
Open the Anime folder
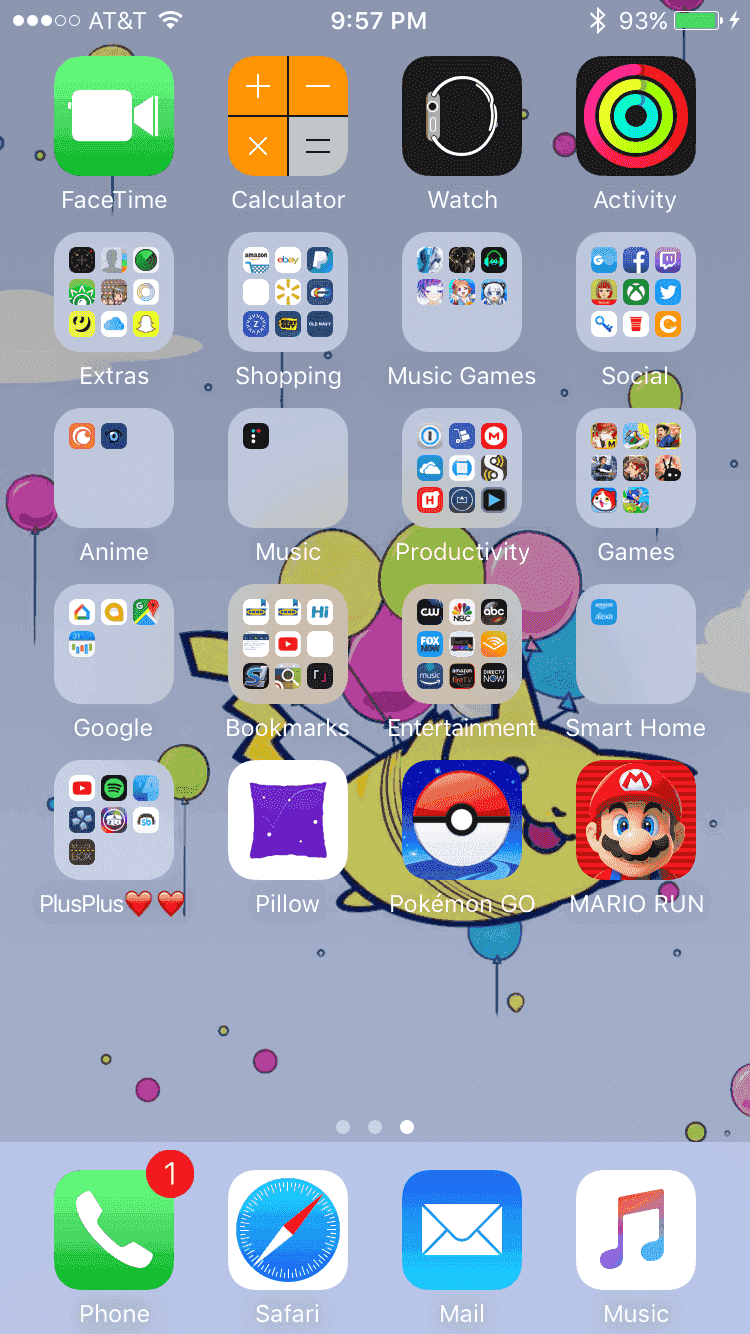[114, 468]
